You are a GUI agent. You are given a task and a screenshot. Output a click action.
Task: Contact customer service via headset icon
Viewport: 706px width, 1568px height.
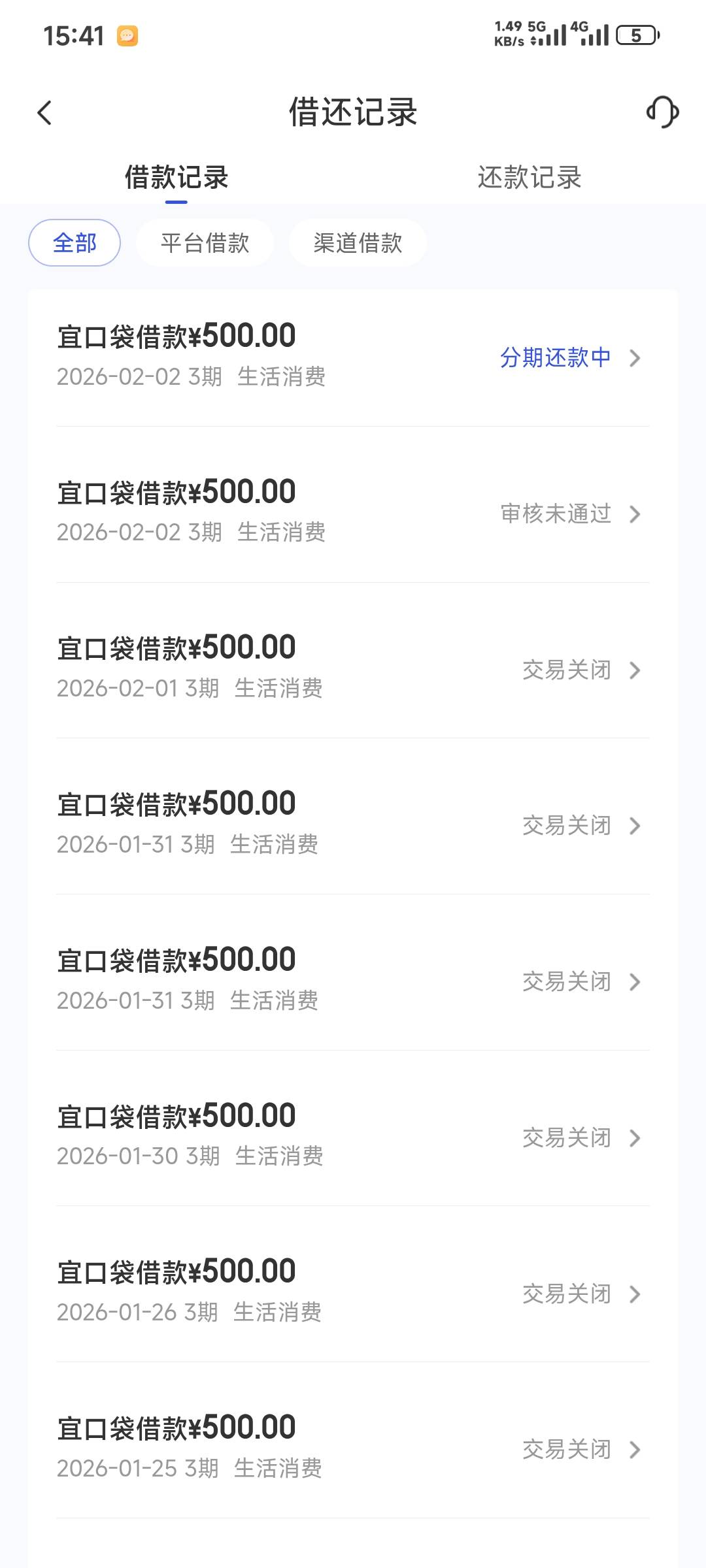pyautogui.click(x=662, y=112)
